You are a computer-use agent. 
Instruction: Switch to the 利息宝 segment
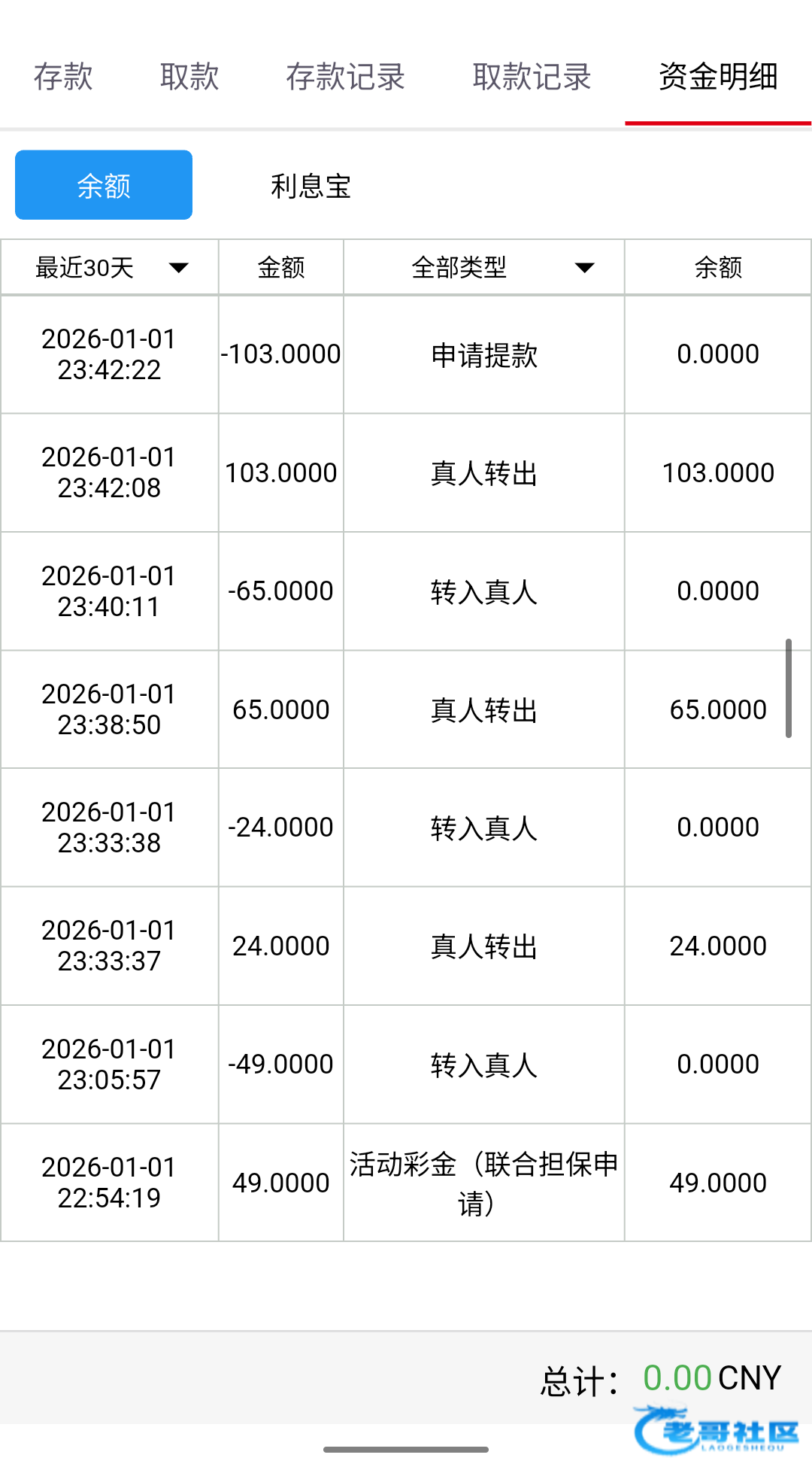[x=311, y=186]
